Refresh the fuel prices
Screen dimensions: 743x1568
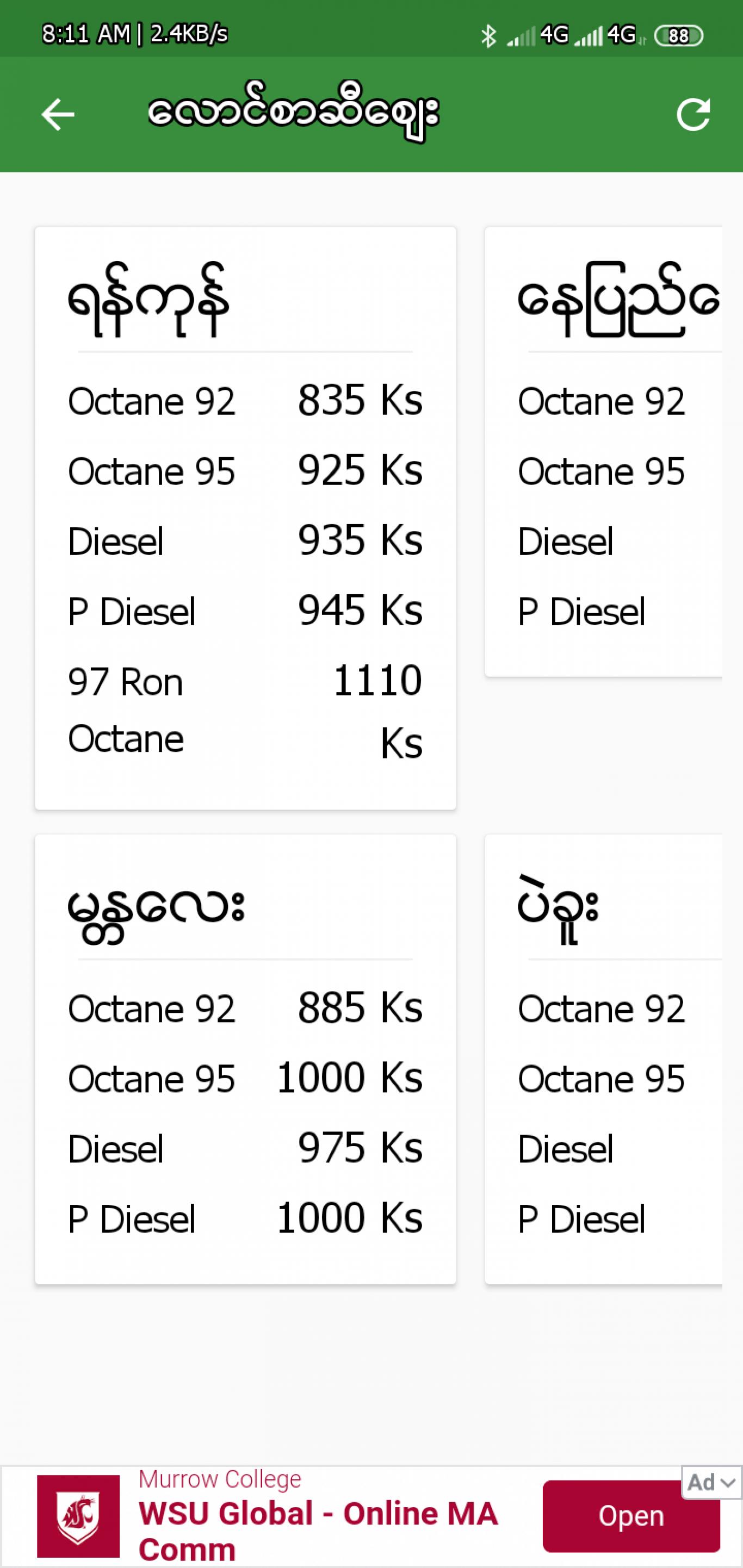point(693,114)
